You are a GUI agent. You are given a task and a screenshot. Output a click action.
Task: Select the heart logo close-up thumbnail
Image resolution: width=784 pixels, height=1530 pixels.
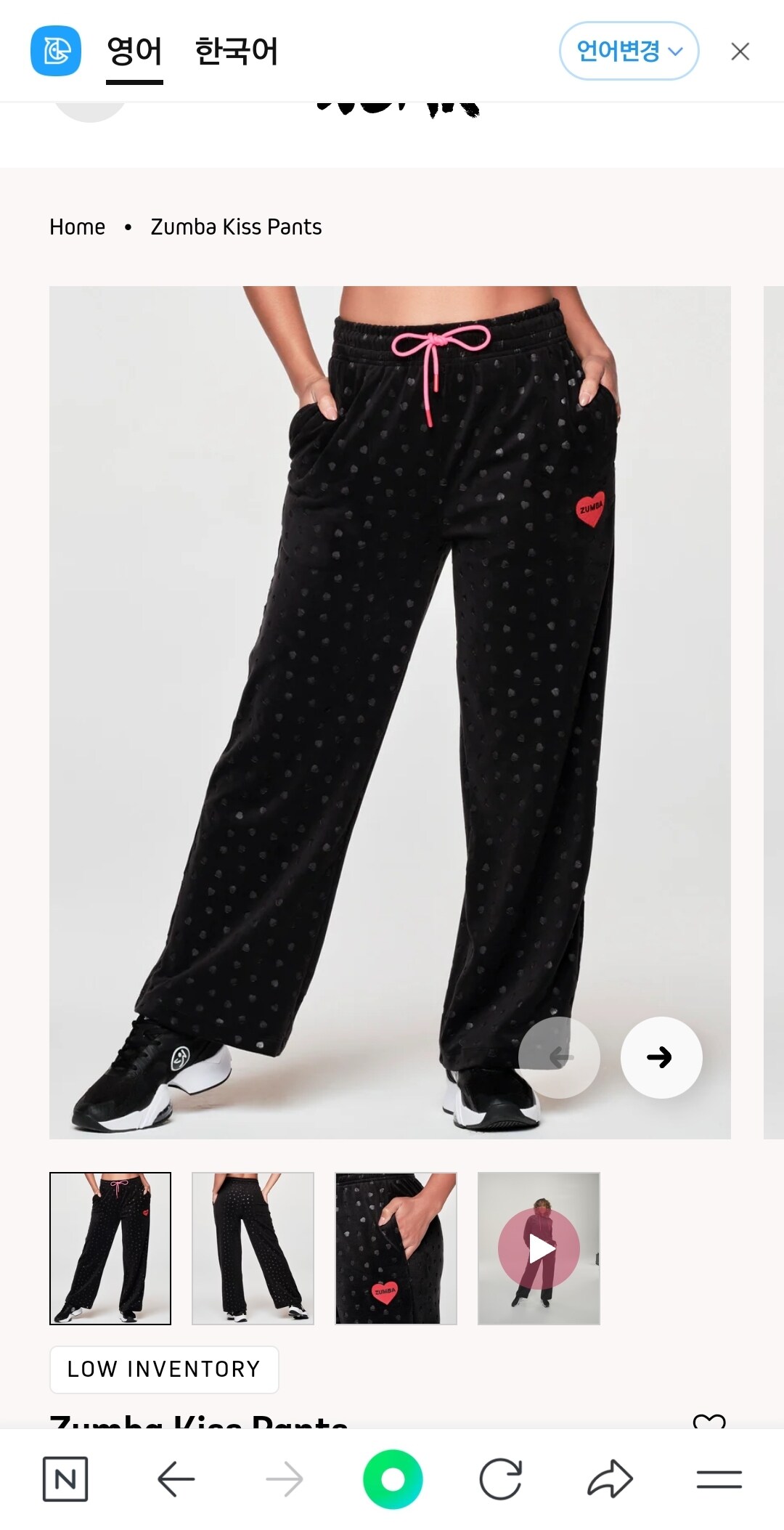click(396, 1248)
